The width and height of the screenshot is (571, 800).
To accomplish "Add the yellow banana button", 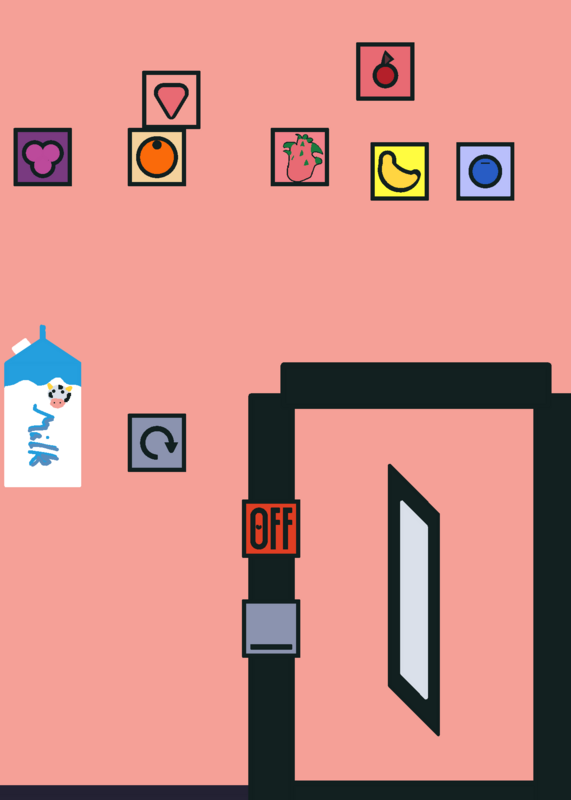I will point(400,171).
